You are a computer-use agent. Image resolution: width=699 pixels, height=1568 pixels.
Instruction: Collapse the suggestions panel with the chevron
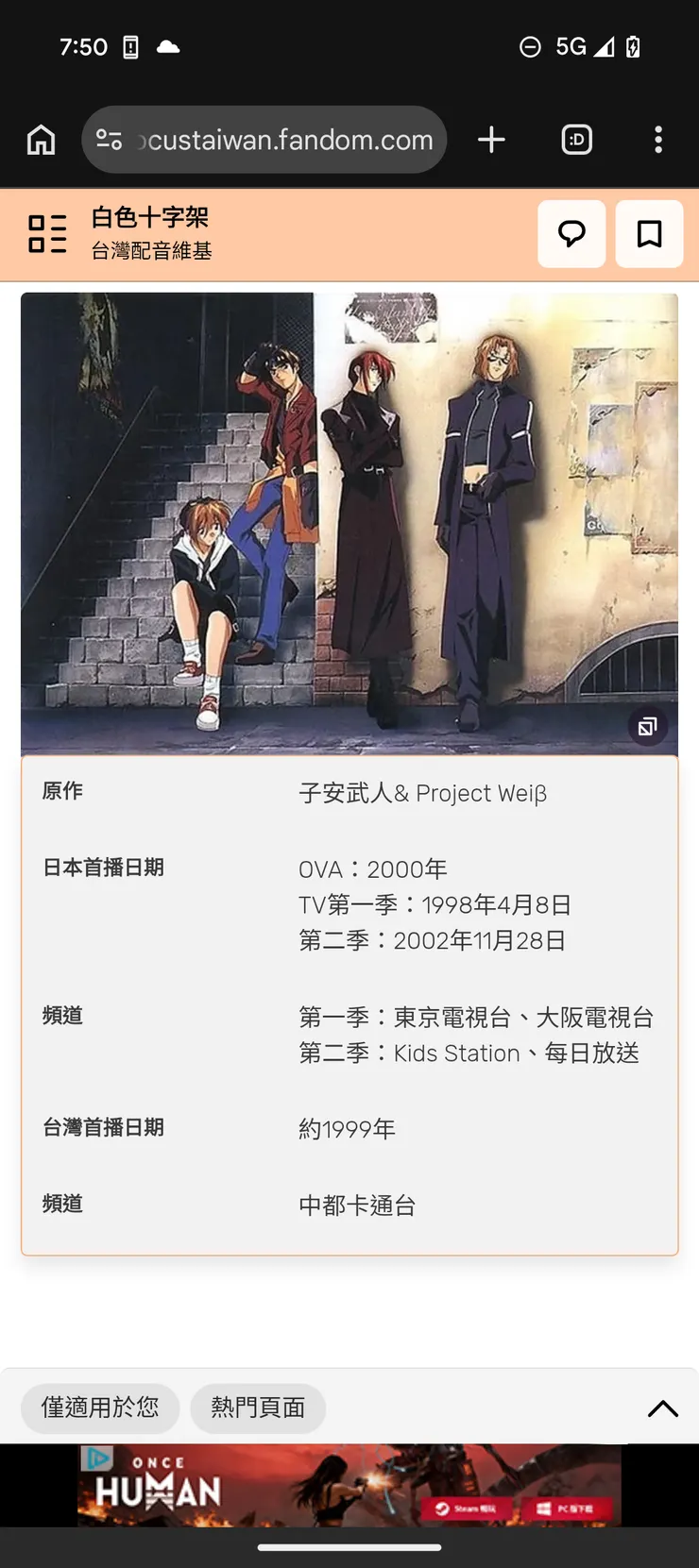[662, 1408]
